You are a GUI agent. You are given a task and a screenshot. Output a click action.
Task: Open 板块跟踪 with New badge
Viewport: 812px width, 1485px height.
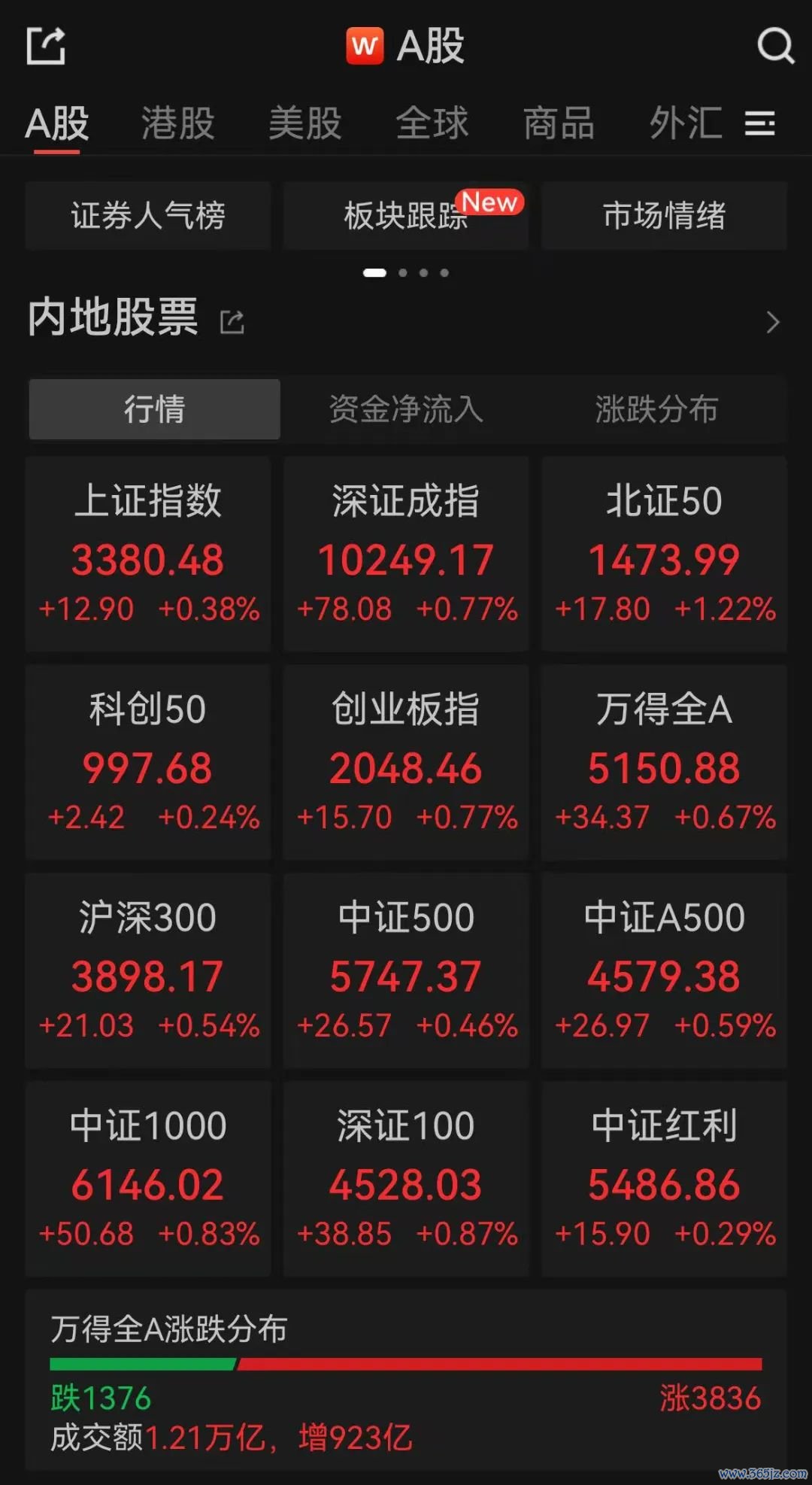pyautogui.click(x=406, y=216)
